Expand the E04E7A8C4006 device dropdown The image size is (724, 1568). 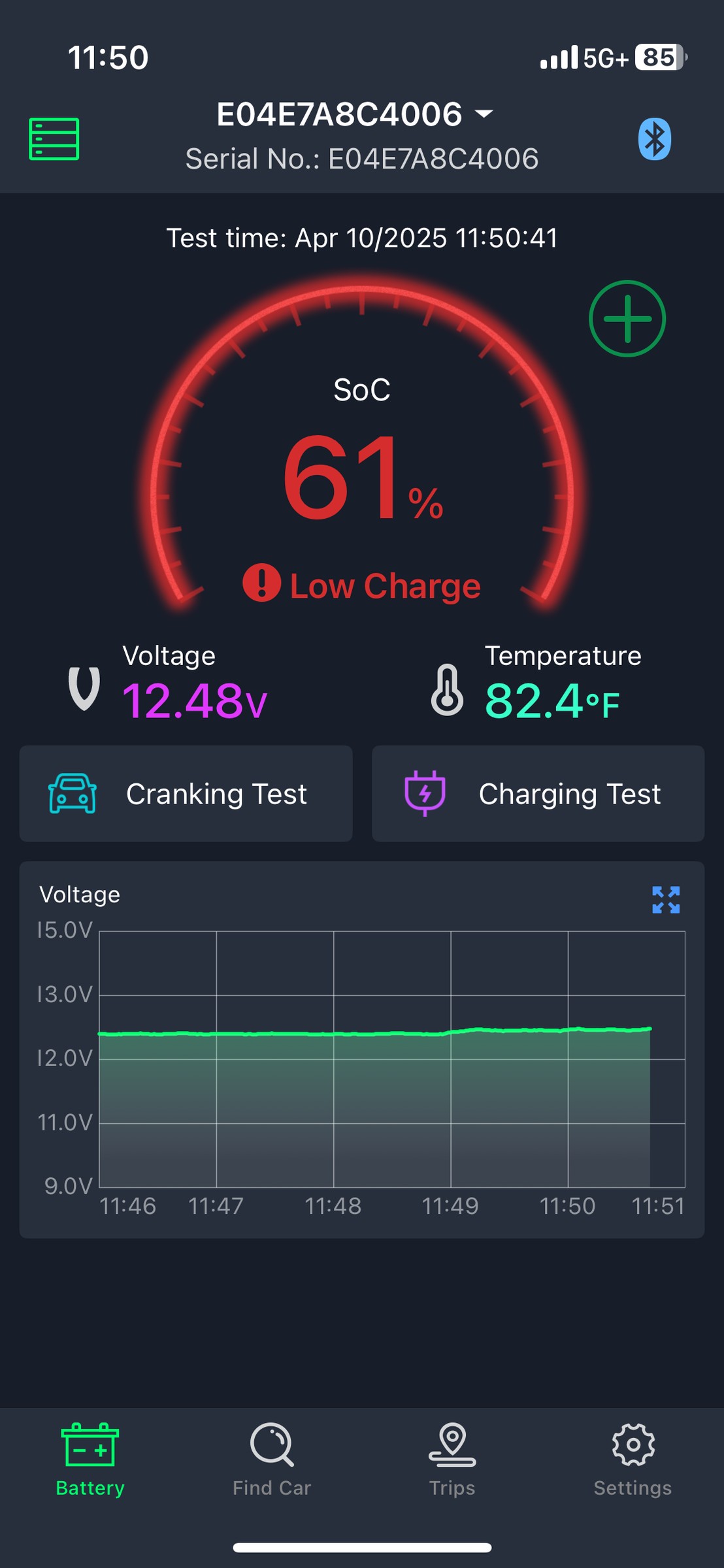click(x=355, y=114)
